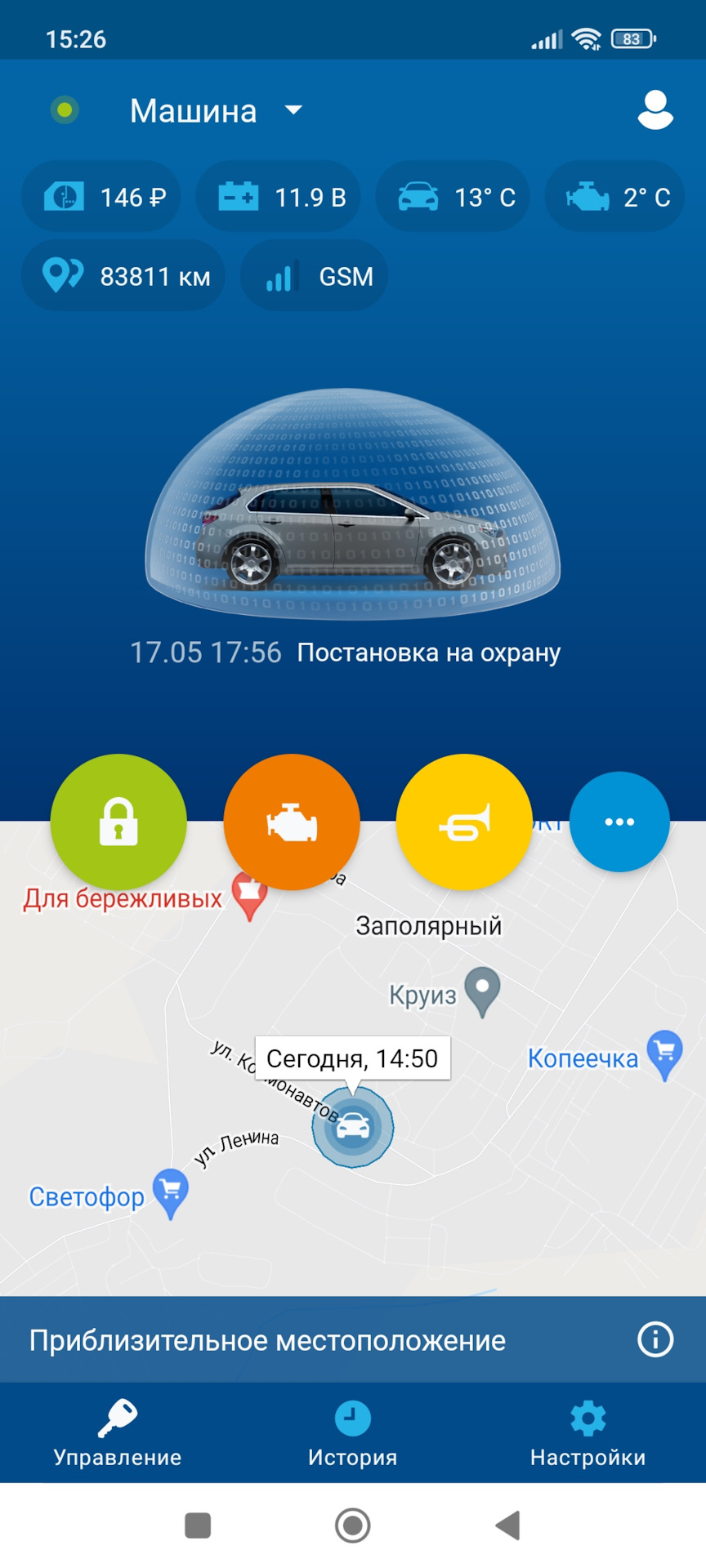Image resolution: width=706 pixels, height=1568 pixels.
Task: Open more commands with blue dots button
Action: coord(619,822)
